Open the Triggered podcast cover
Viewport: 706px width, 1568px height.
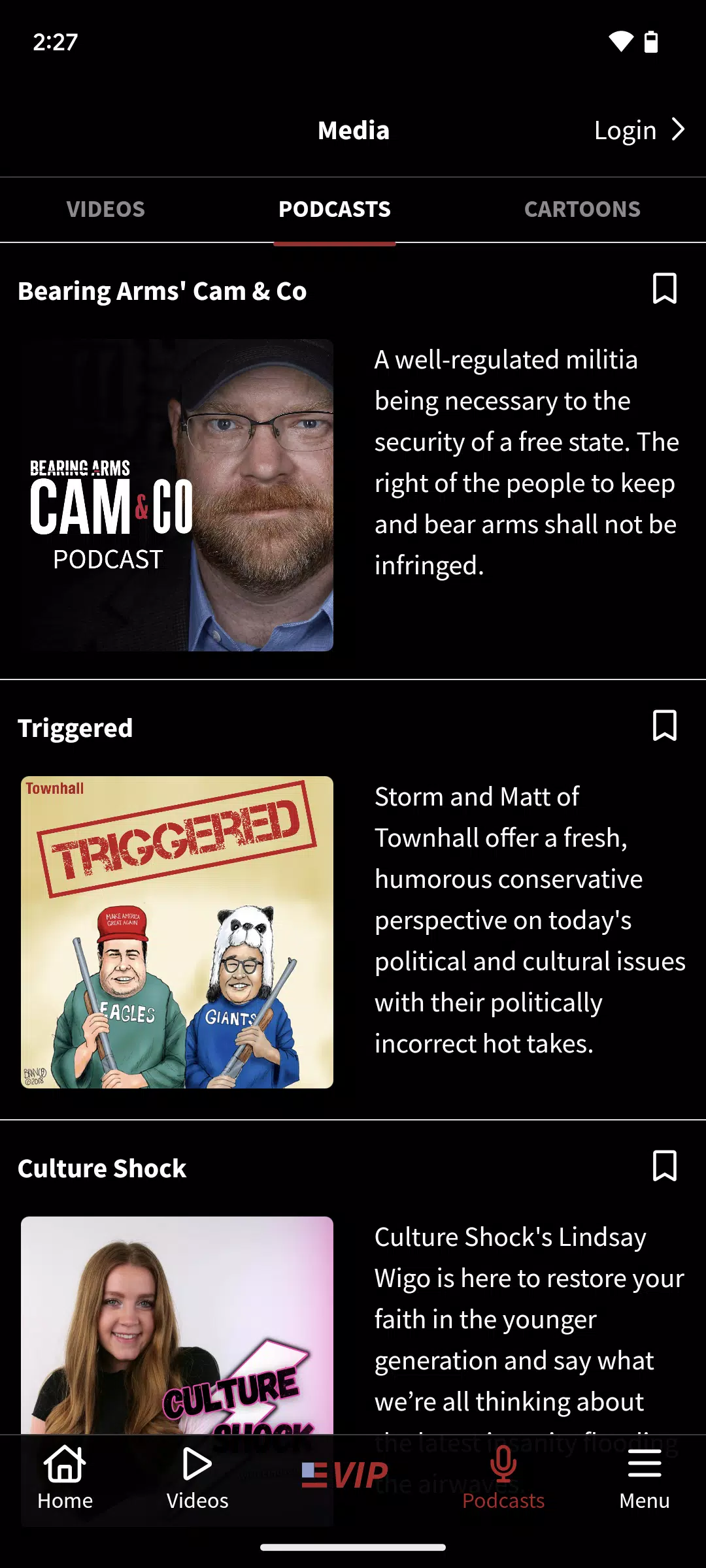[x=177, y=932]
